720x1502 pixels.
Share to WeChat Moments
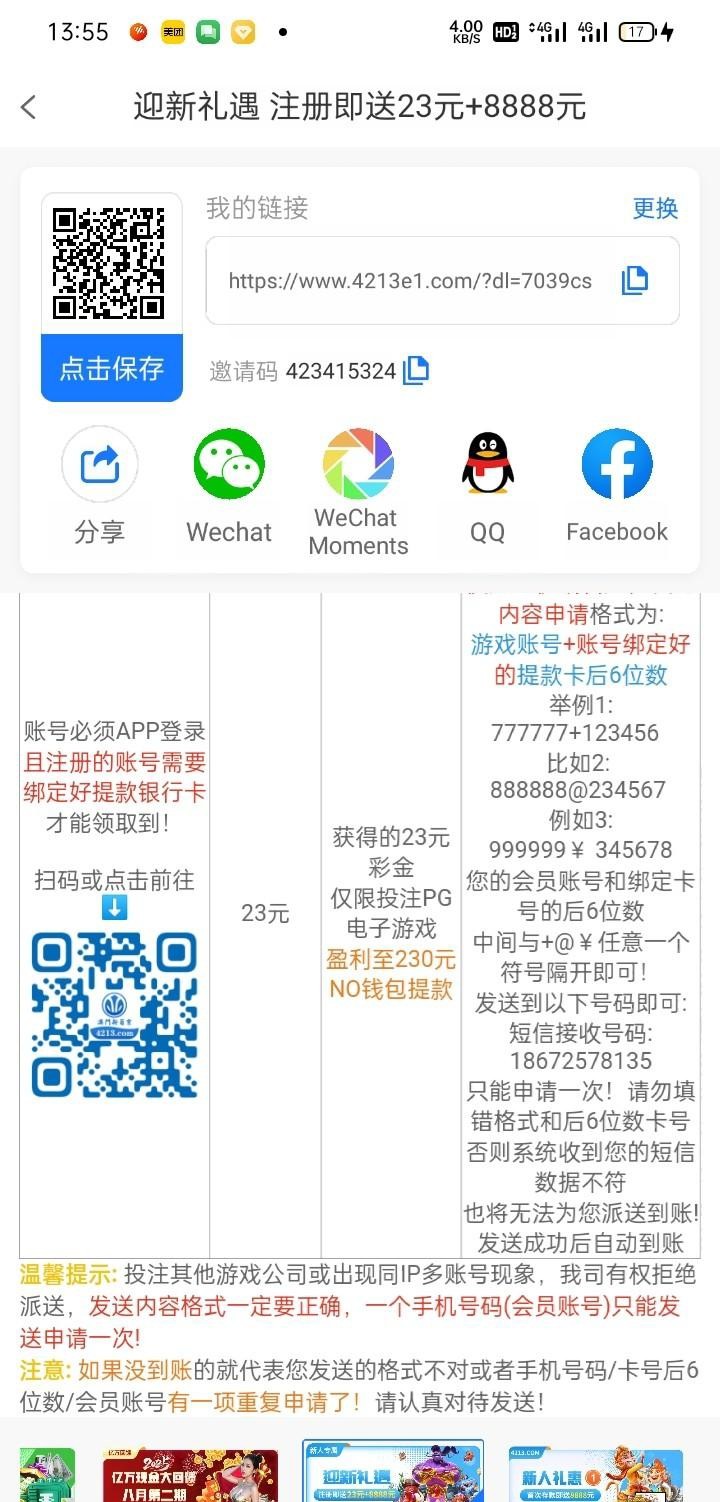click(358, 466)
